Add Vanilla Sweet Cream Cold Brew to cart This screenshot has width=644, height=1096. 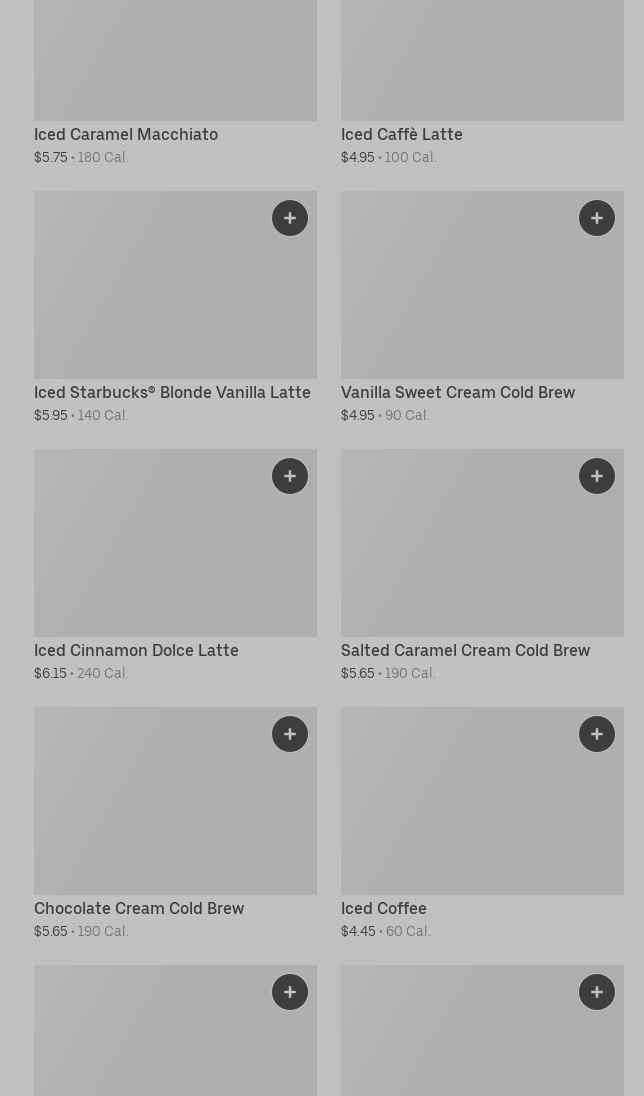597,218
